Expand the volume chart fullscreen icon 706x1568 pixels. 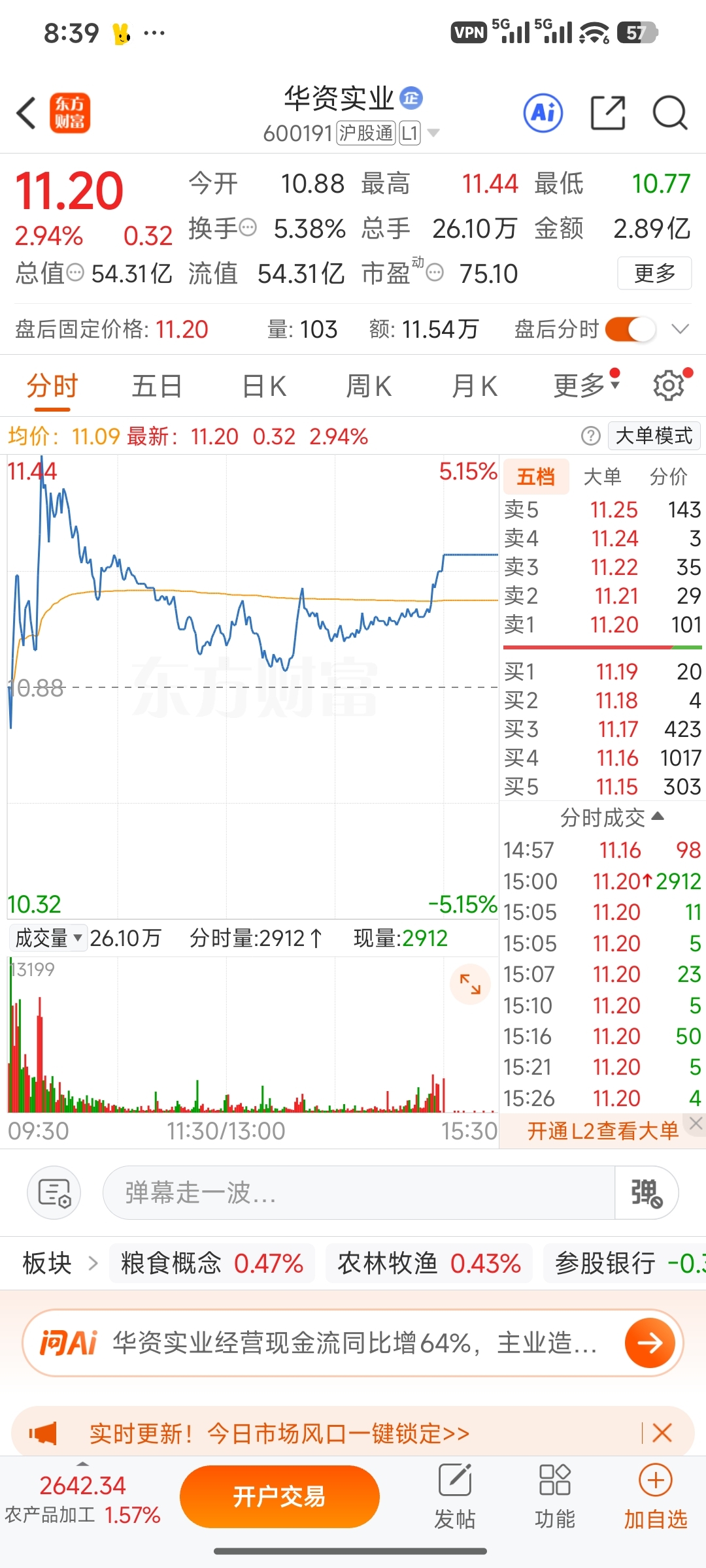tap(470, 984)
